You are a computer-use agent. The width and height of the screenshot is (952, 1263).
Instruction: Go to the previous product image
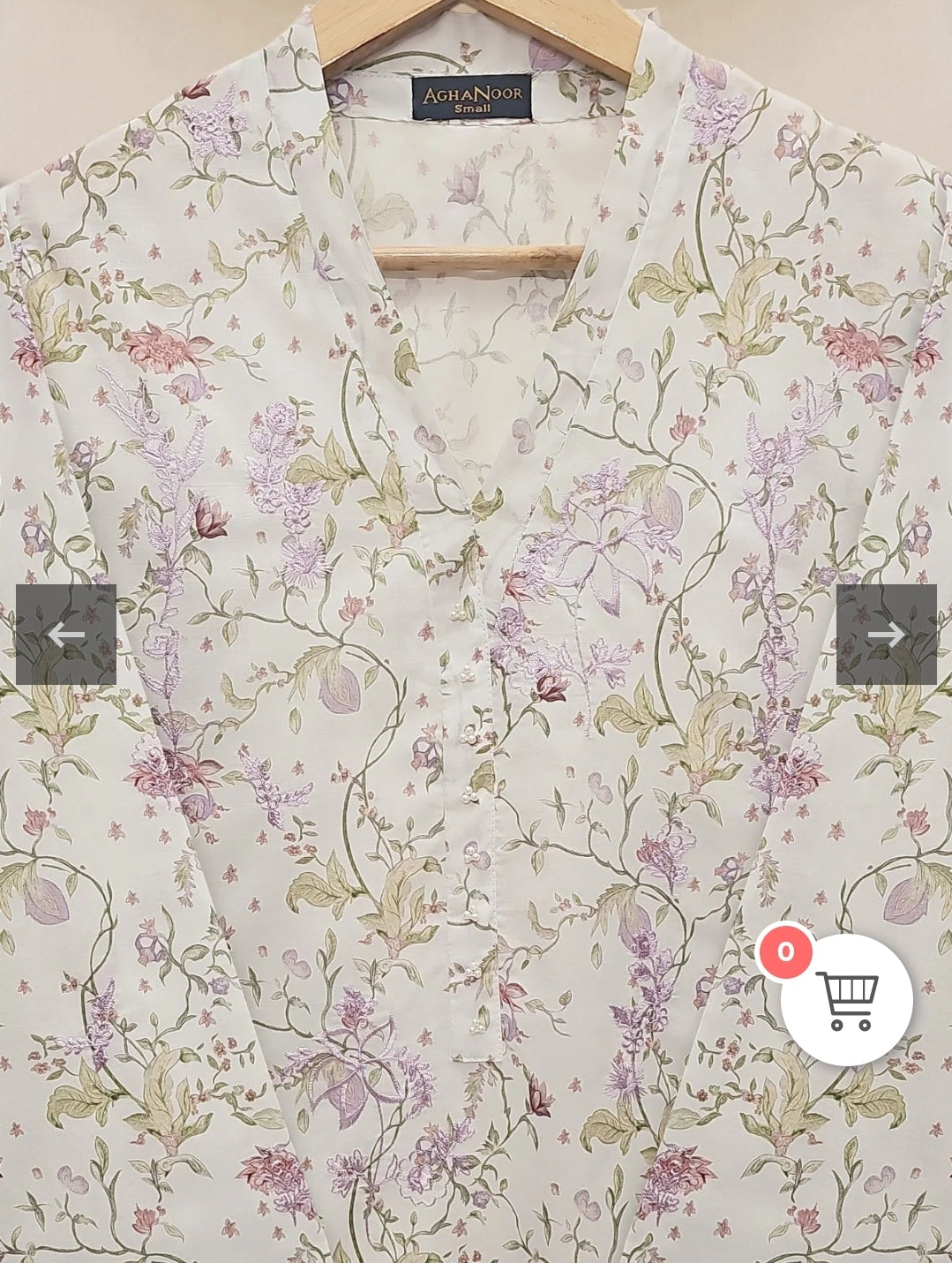[x=66, y=634]
